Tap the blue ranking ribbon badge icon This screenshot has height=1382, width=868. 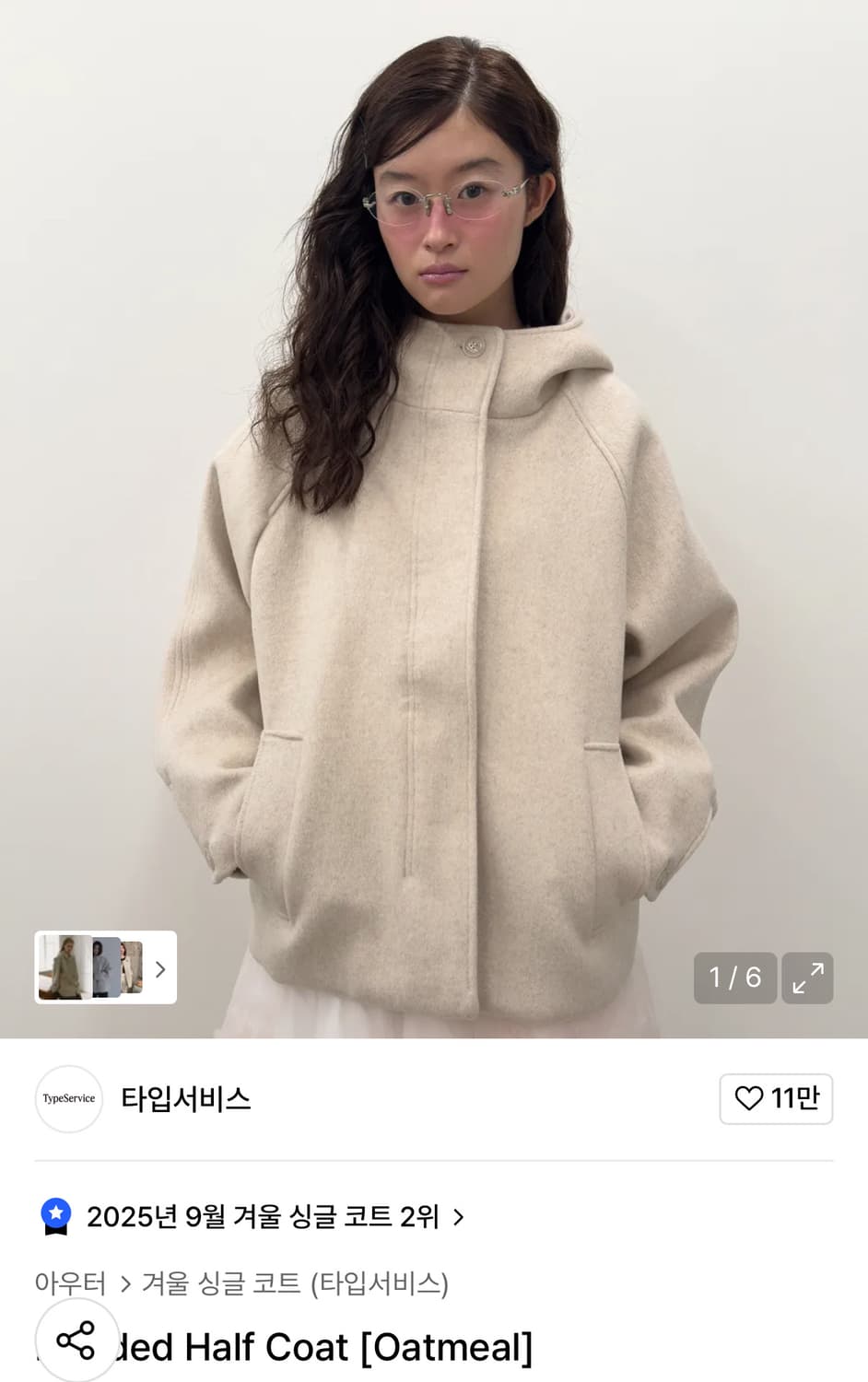coord(58,1216)
